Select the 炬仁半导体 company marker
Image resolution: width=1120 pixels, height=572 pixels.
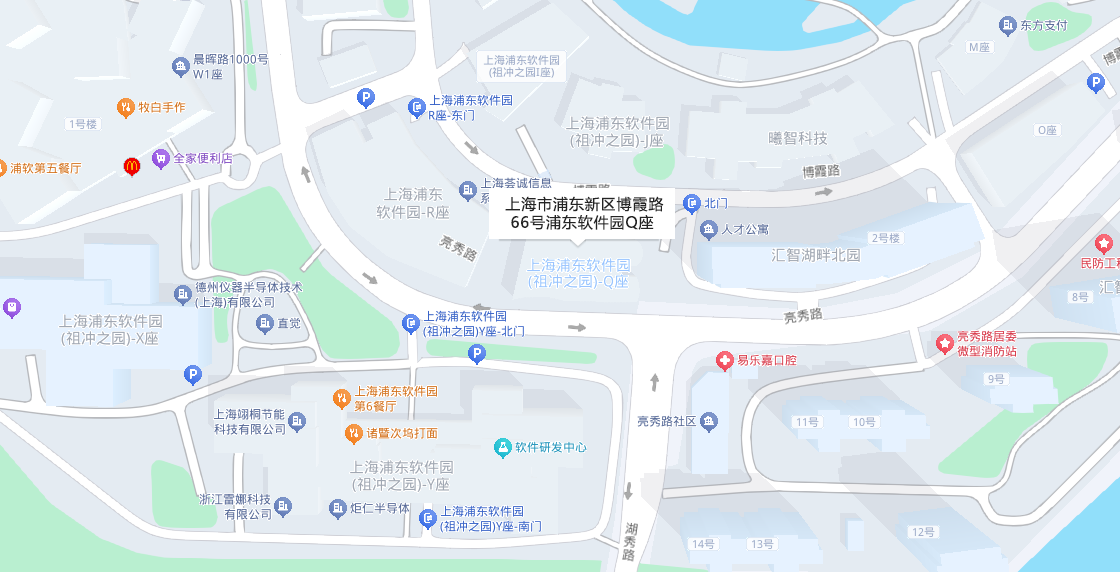click(x=338, y=508)
